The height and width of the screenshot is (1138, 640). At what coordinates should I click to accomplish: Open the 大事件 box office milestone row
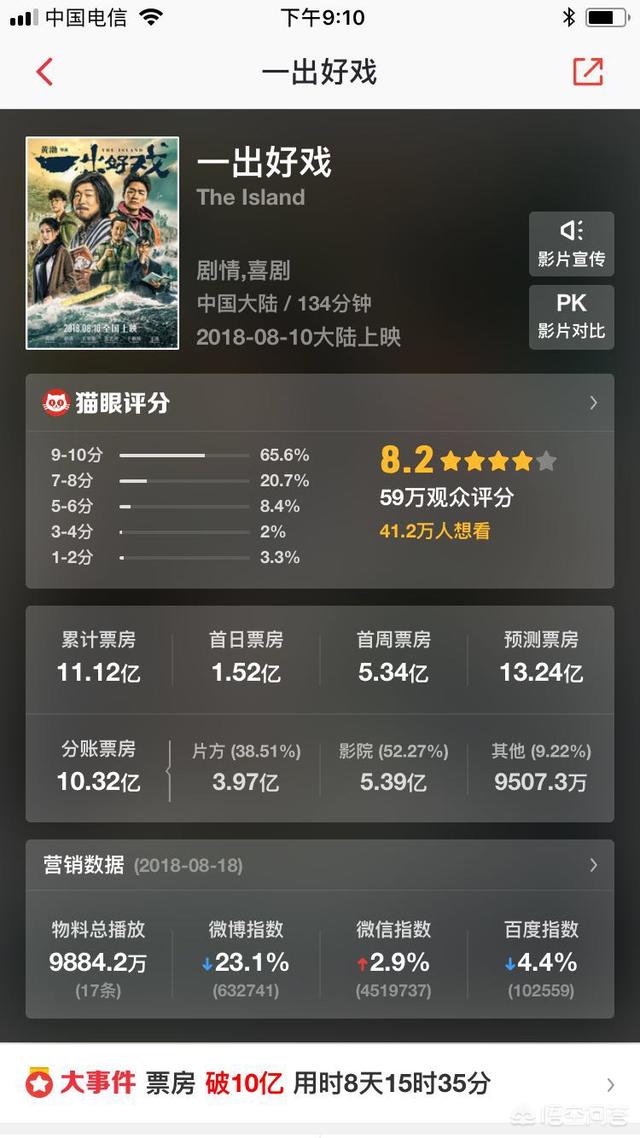tap(320, 1084)
